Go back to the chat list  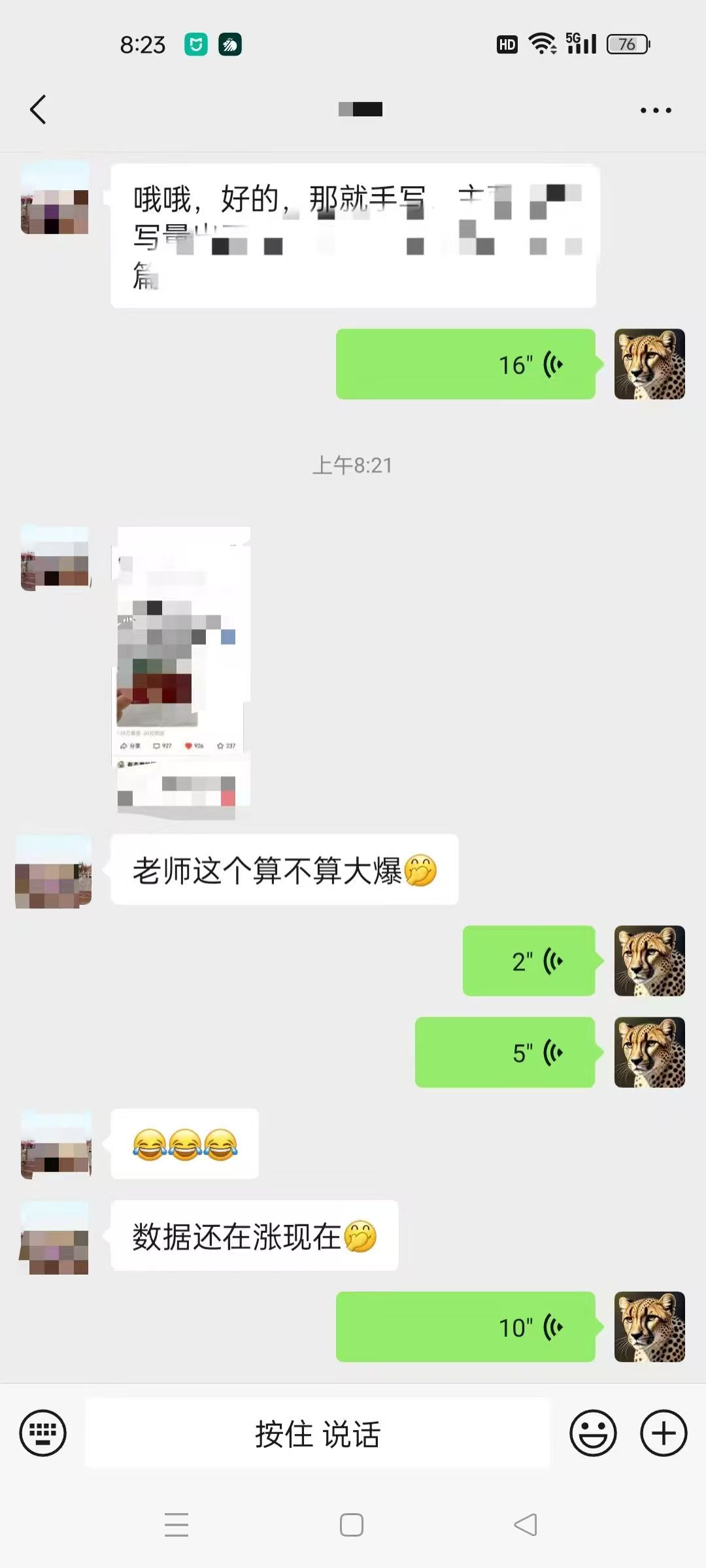coord(38,110)
